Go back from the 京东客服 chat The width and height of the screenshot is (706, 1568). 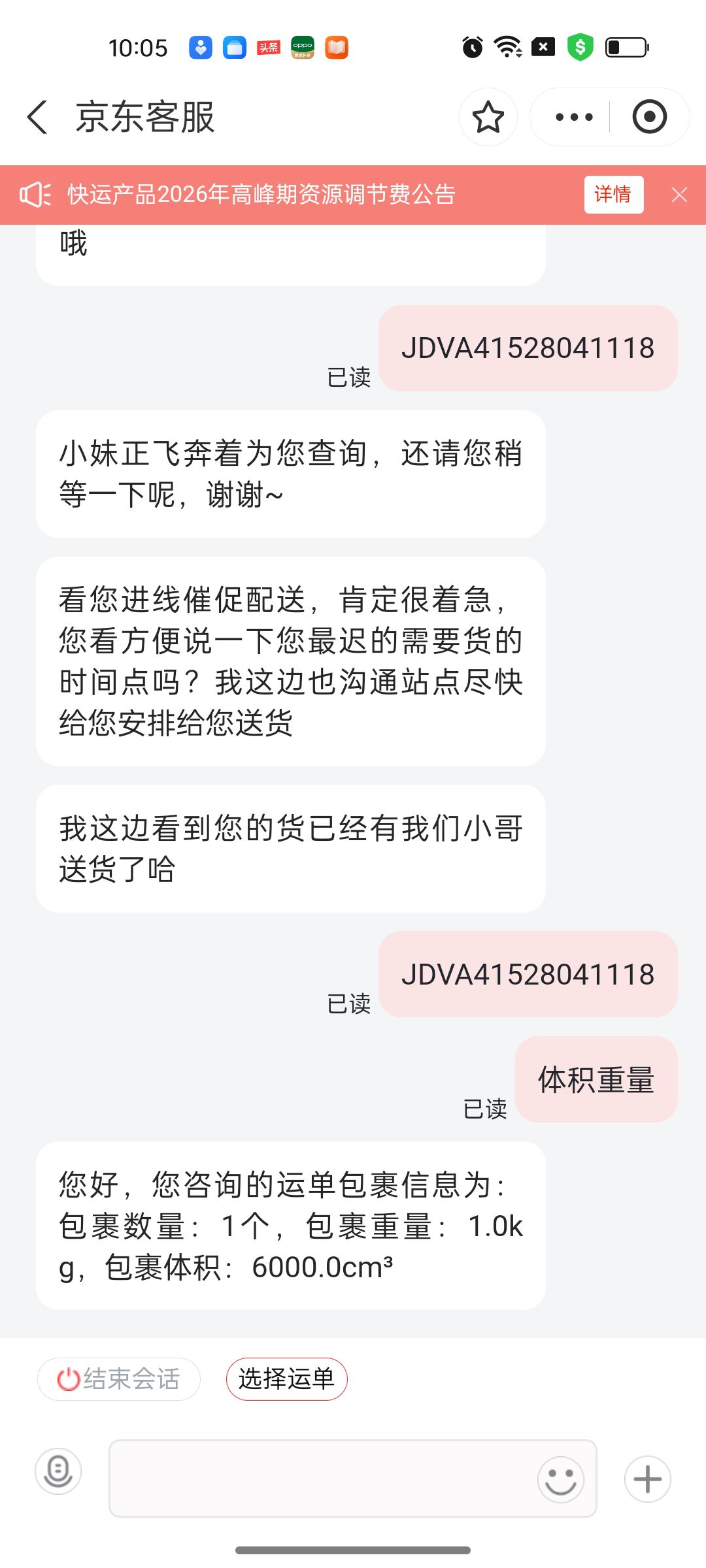click(x=38, y=118)
